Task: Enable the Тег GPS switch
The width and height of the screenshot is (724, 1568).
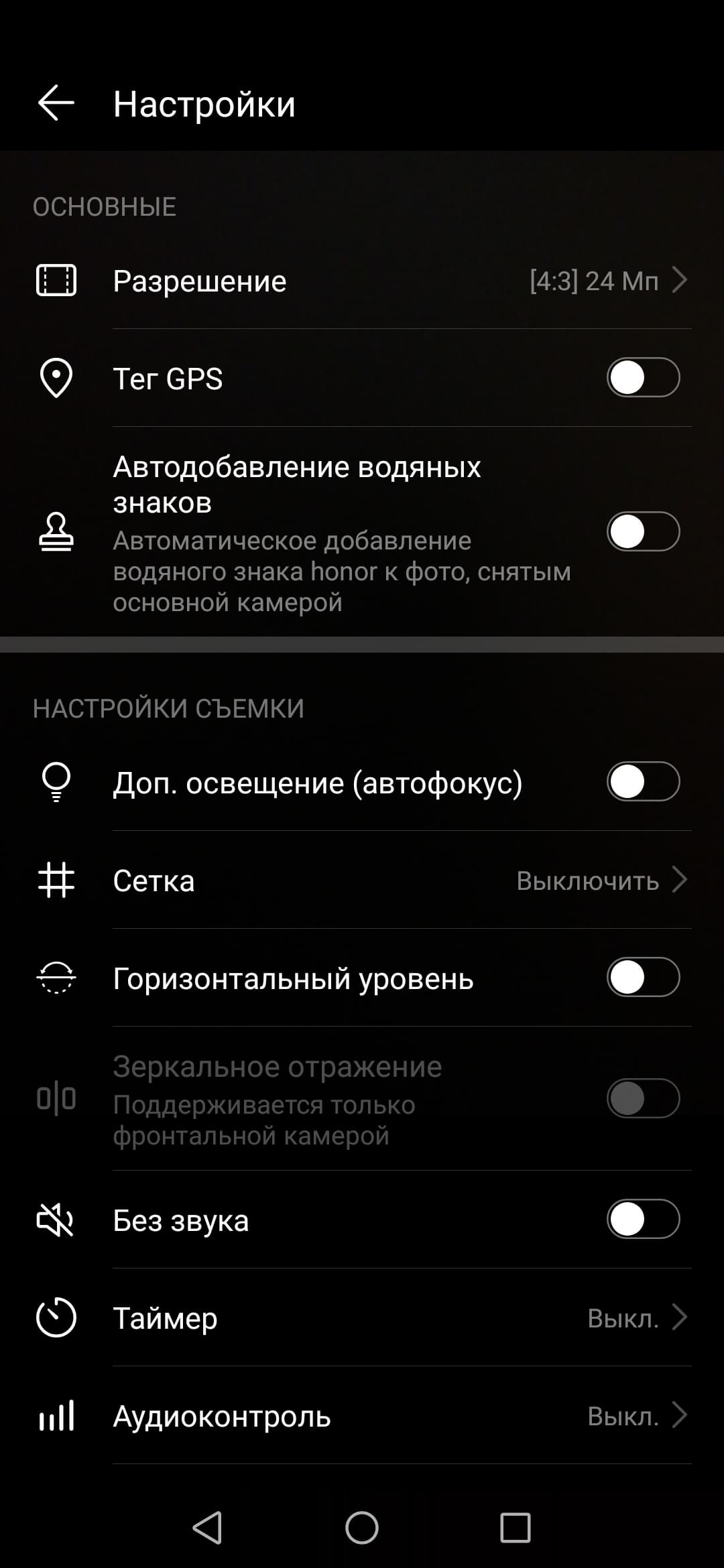Action: (643, 378)
